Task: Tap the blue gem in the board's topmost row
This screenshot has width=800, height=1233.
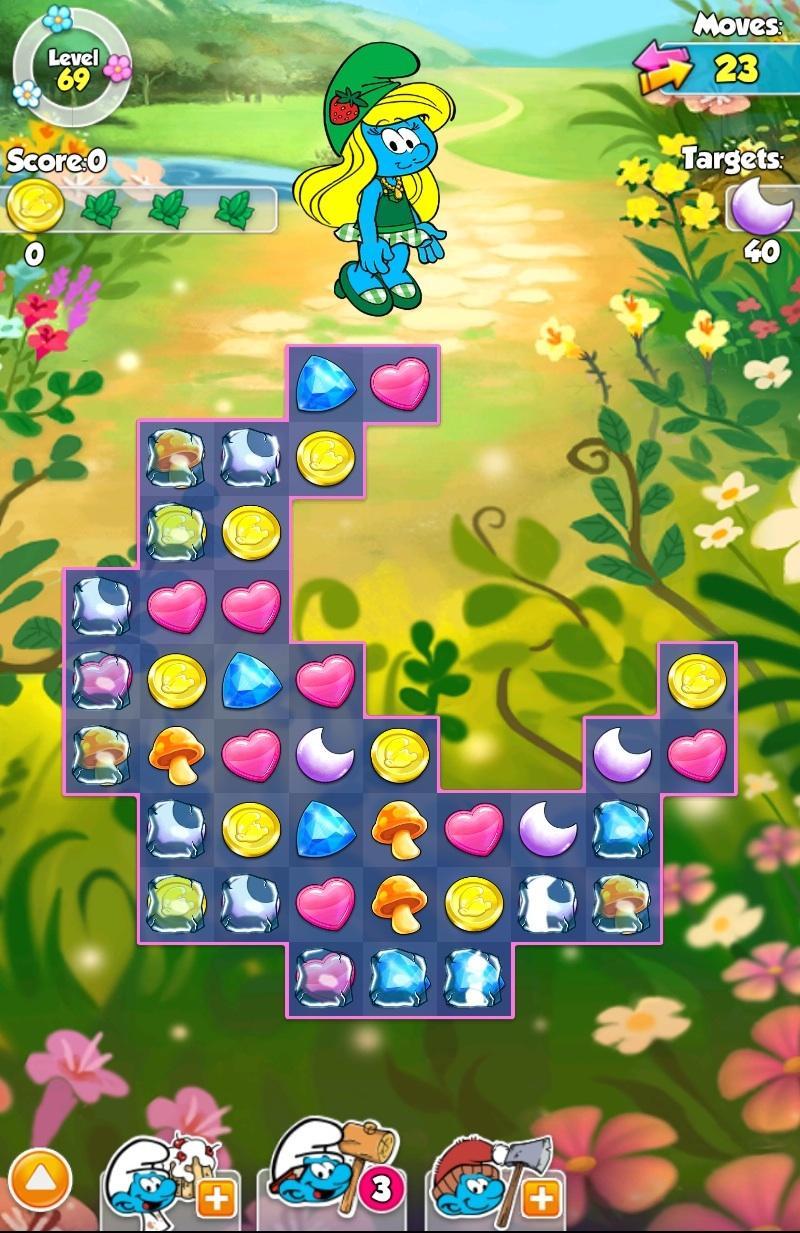Action: (x=325, y=383)
